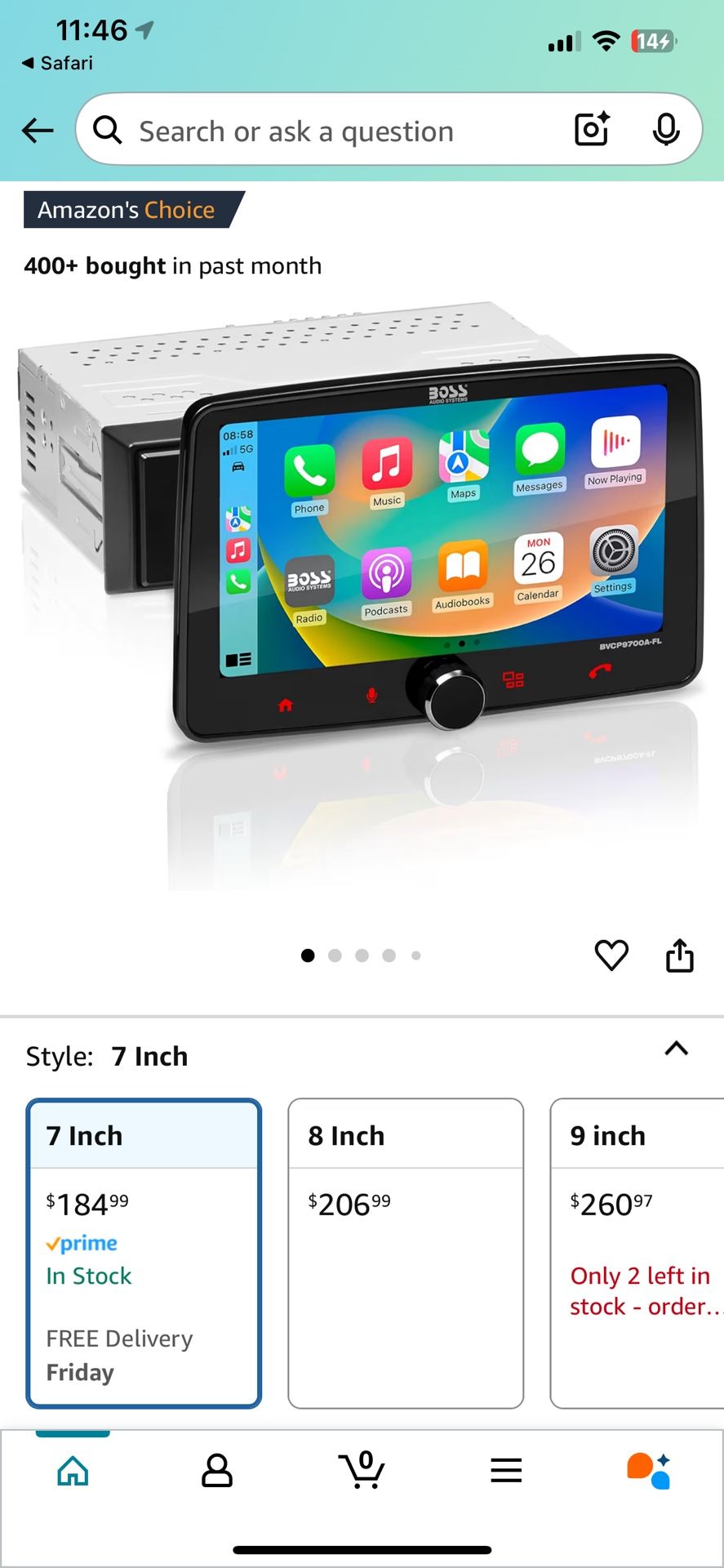Pick the 9 inch style option
This screenshot has height=1568, width=724.
637,1253
